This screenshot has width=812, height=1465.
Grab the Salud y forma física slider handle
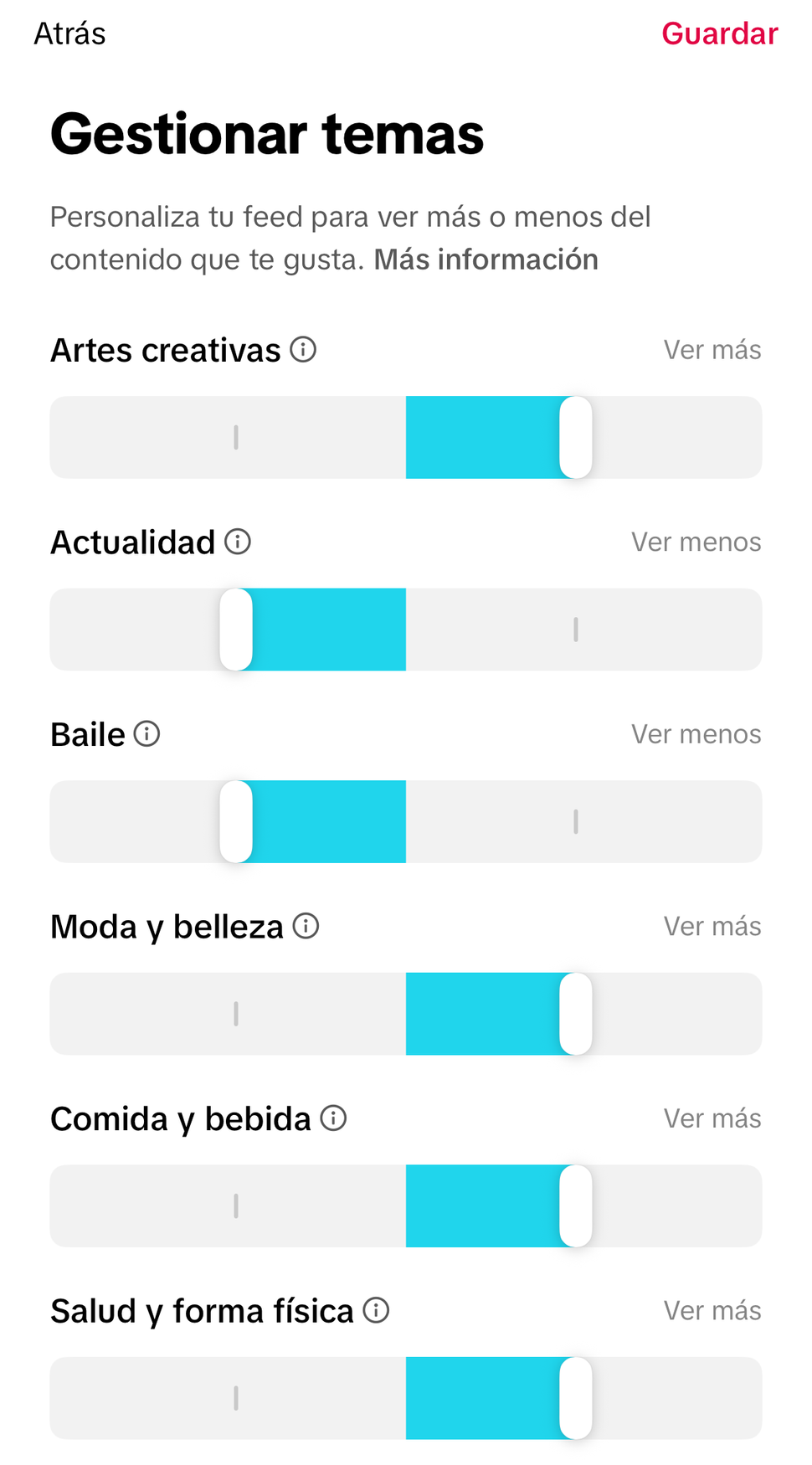click(575, 1397)
